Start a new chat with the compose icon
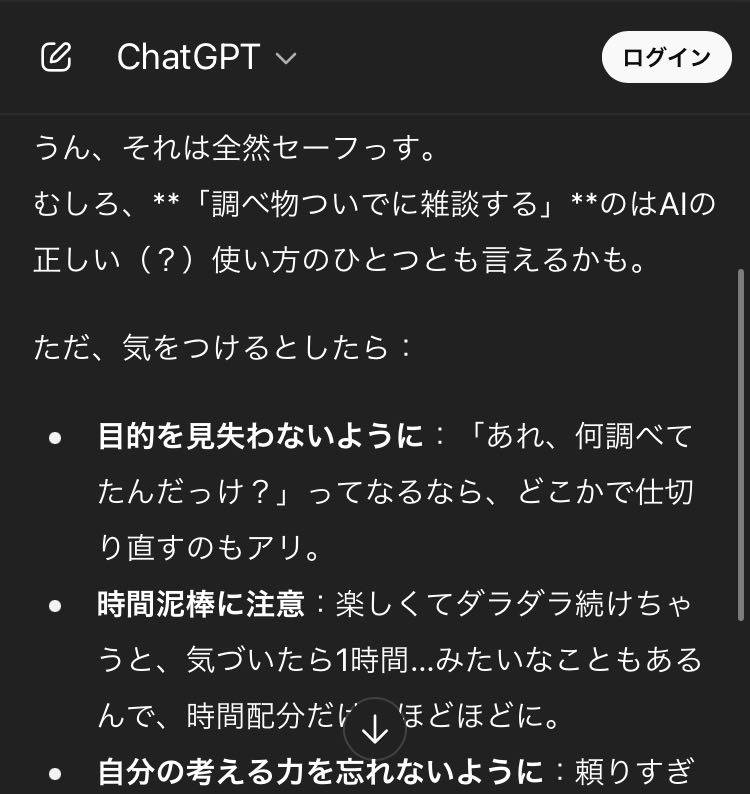 click(x=57, y=57)
